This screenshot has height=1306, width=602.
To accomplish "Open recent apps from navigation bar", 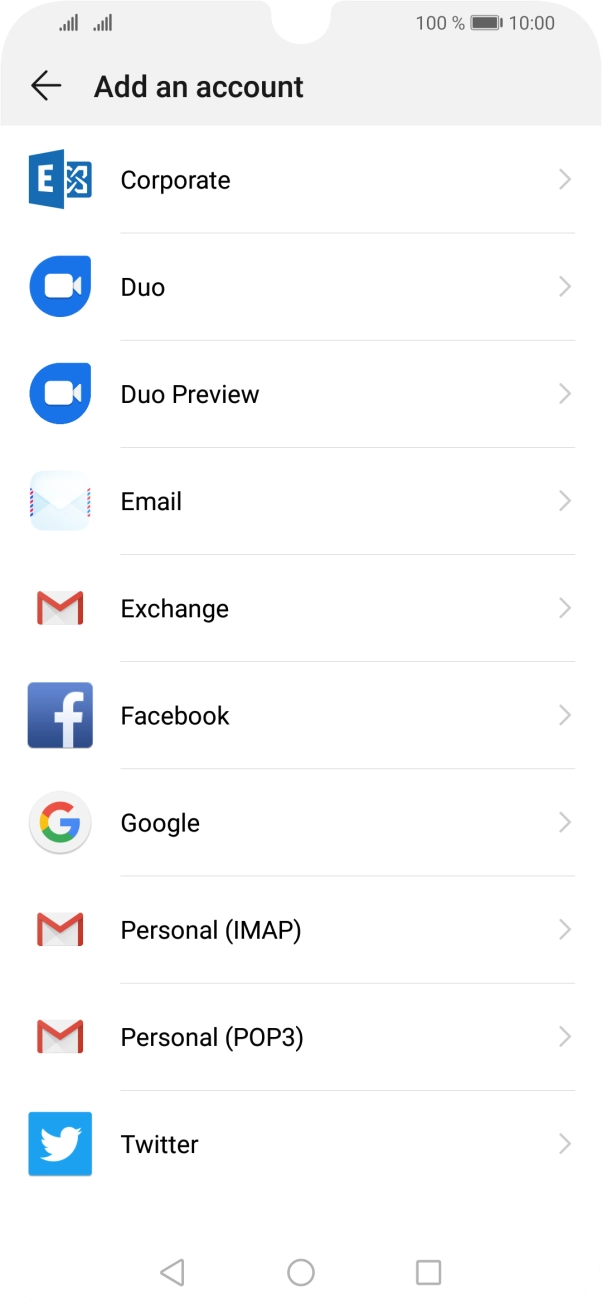I will (x=428, y=1271).
